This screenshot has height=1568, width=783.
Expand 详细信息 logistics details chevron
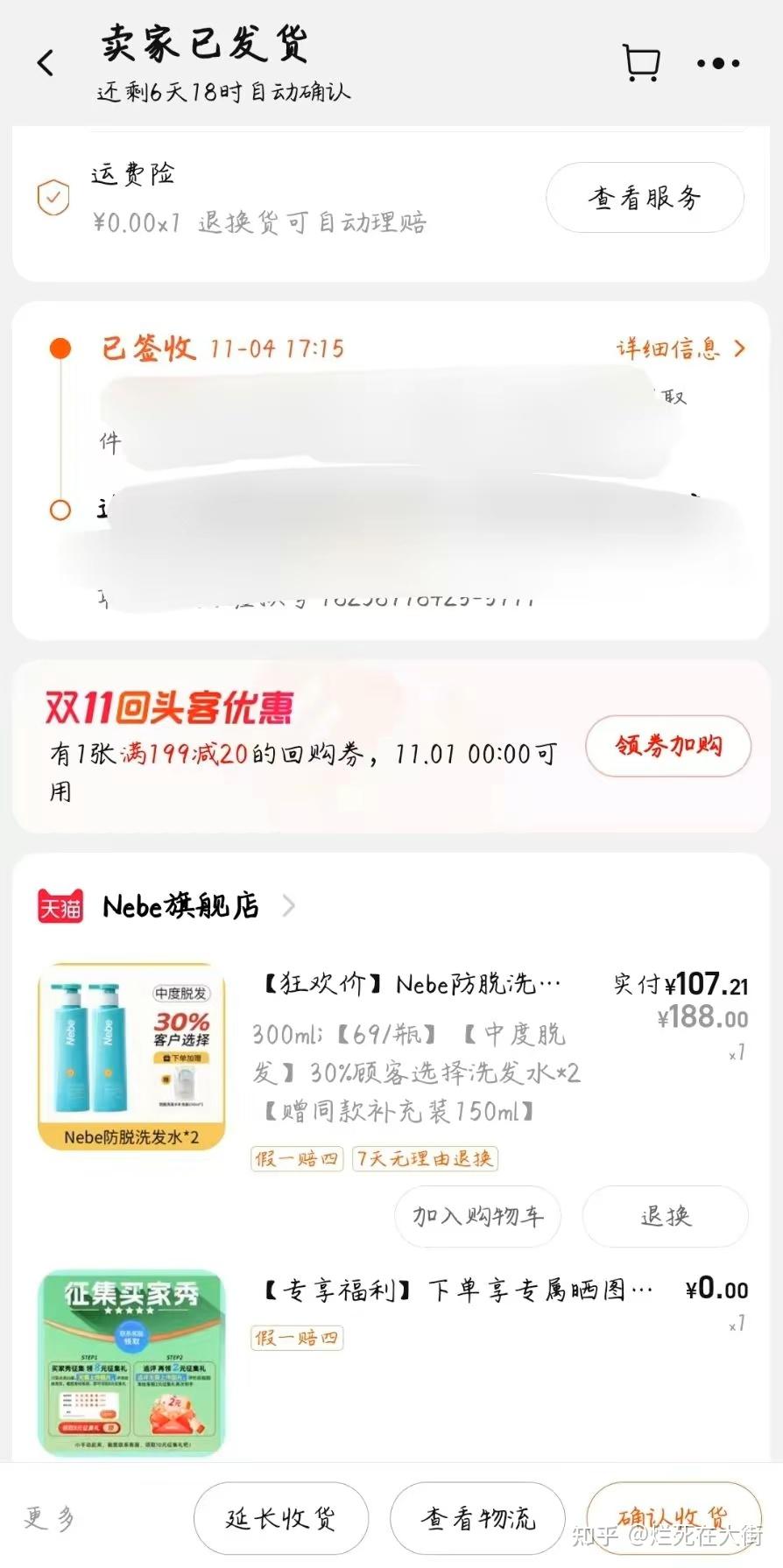click(679, 348)
